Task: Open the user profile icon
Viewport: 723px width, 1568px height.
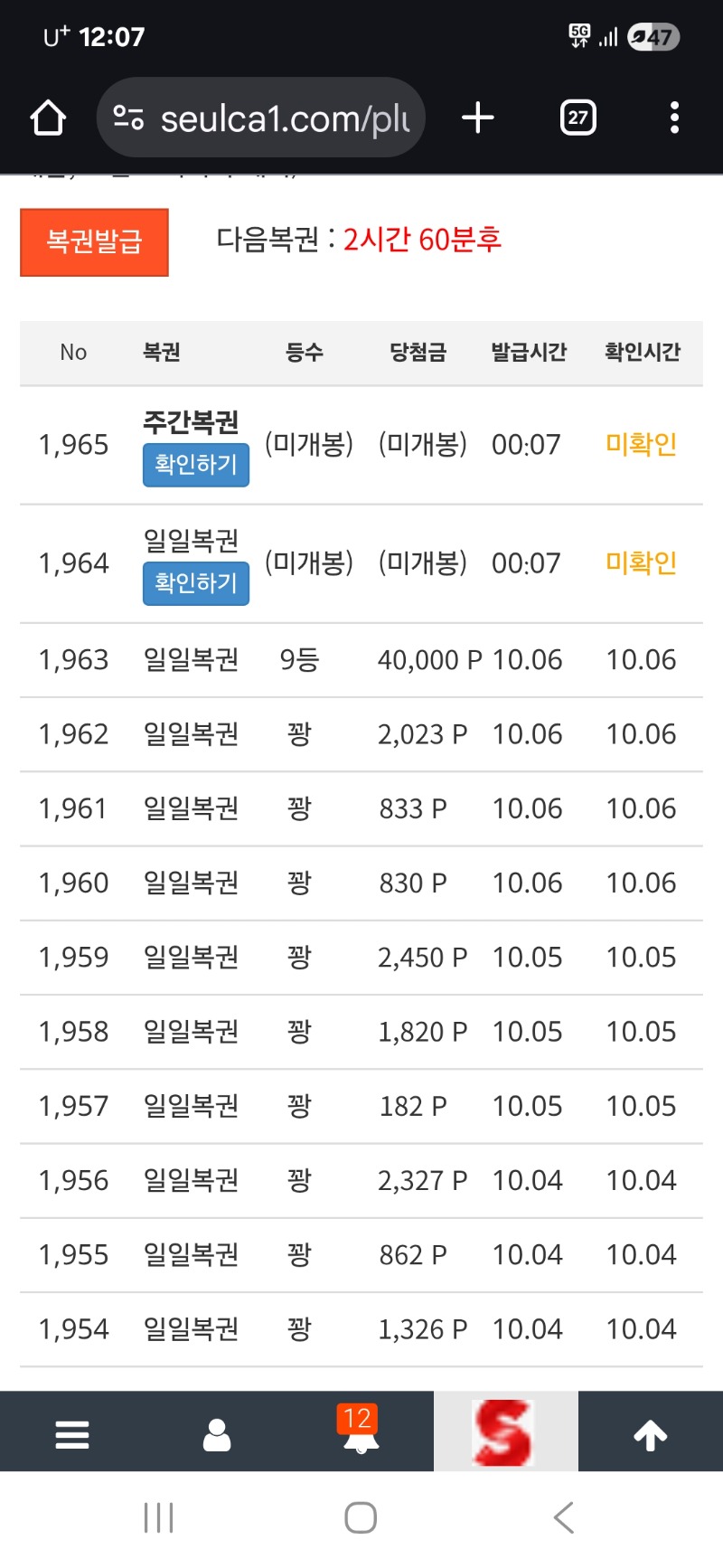Action: (217, 1434)
